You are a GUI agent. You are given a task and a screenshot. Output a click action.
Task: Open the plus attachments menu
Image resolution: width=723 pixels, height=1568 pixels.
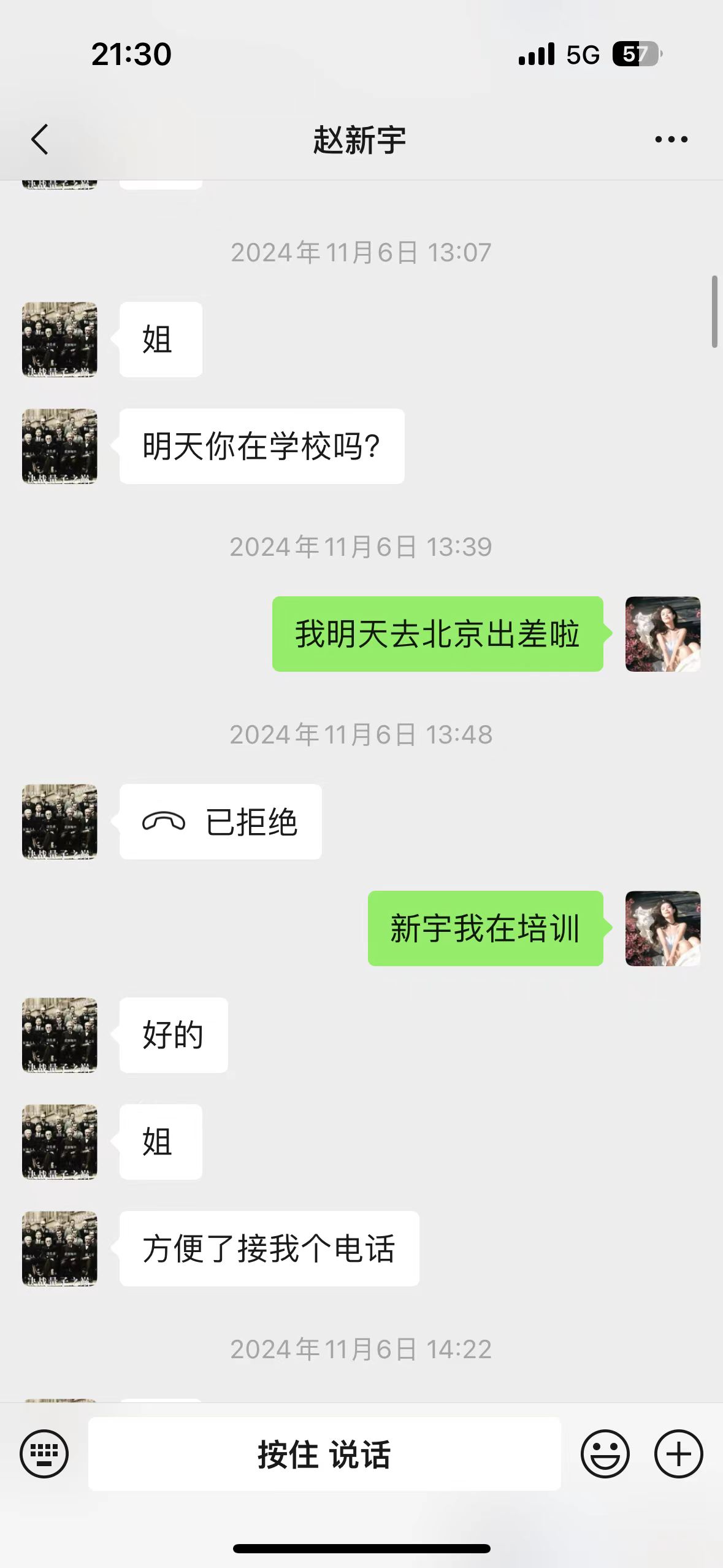click(678, 1453)
